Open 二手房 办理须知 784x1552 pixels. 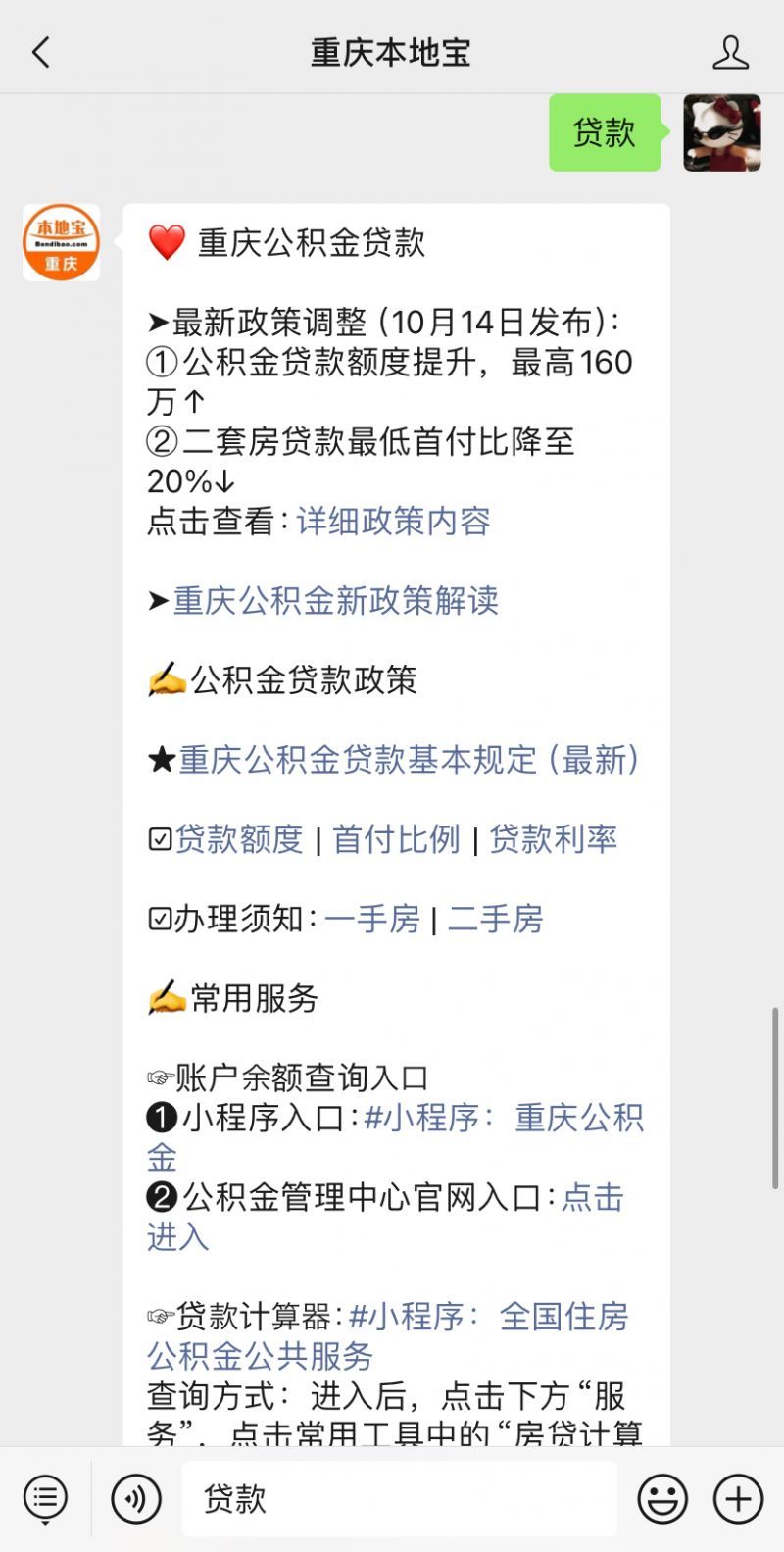click(x=496, y=919)
